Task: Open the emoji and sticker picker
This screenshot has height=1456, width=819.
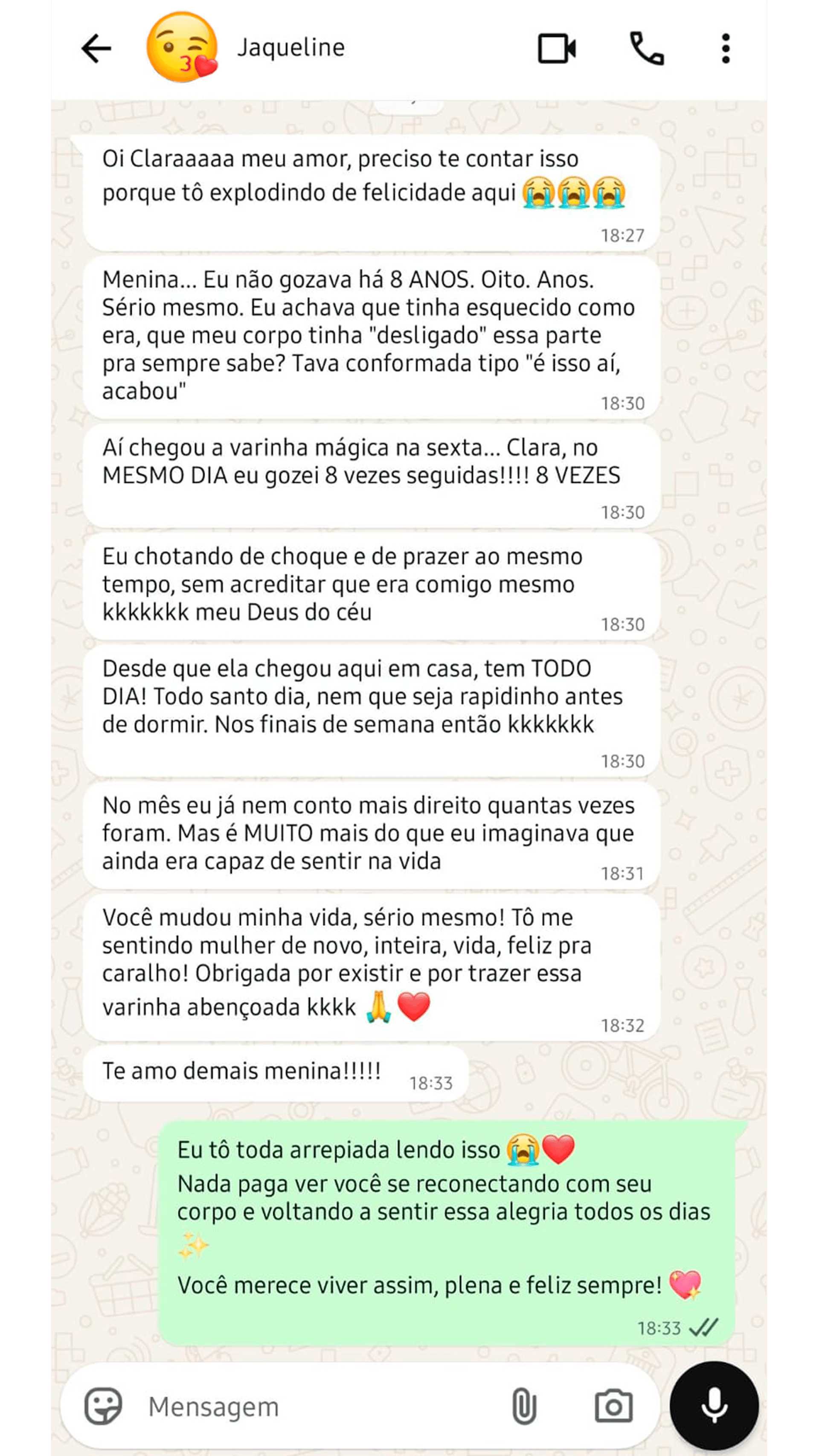Action: coord(103,1406)
